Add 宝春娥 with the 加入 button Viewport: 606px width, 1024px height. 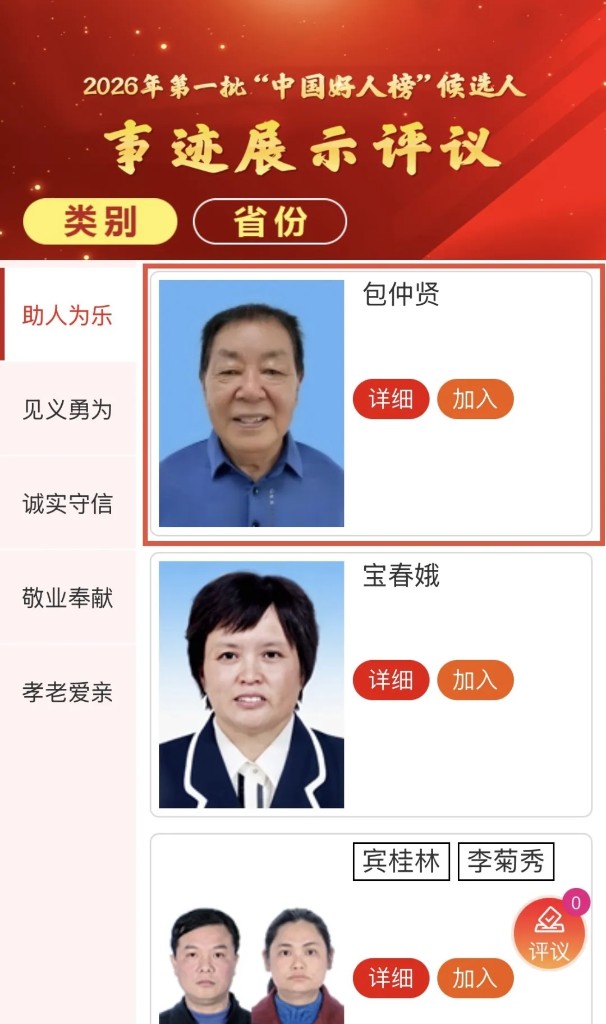[x=475, y=680]
